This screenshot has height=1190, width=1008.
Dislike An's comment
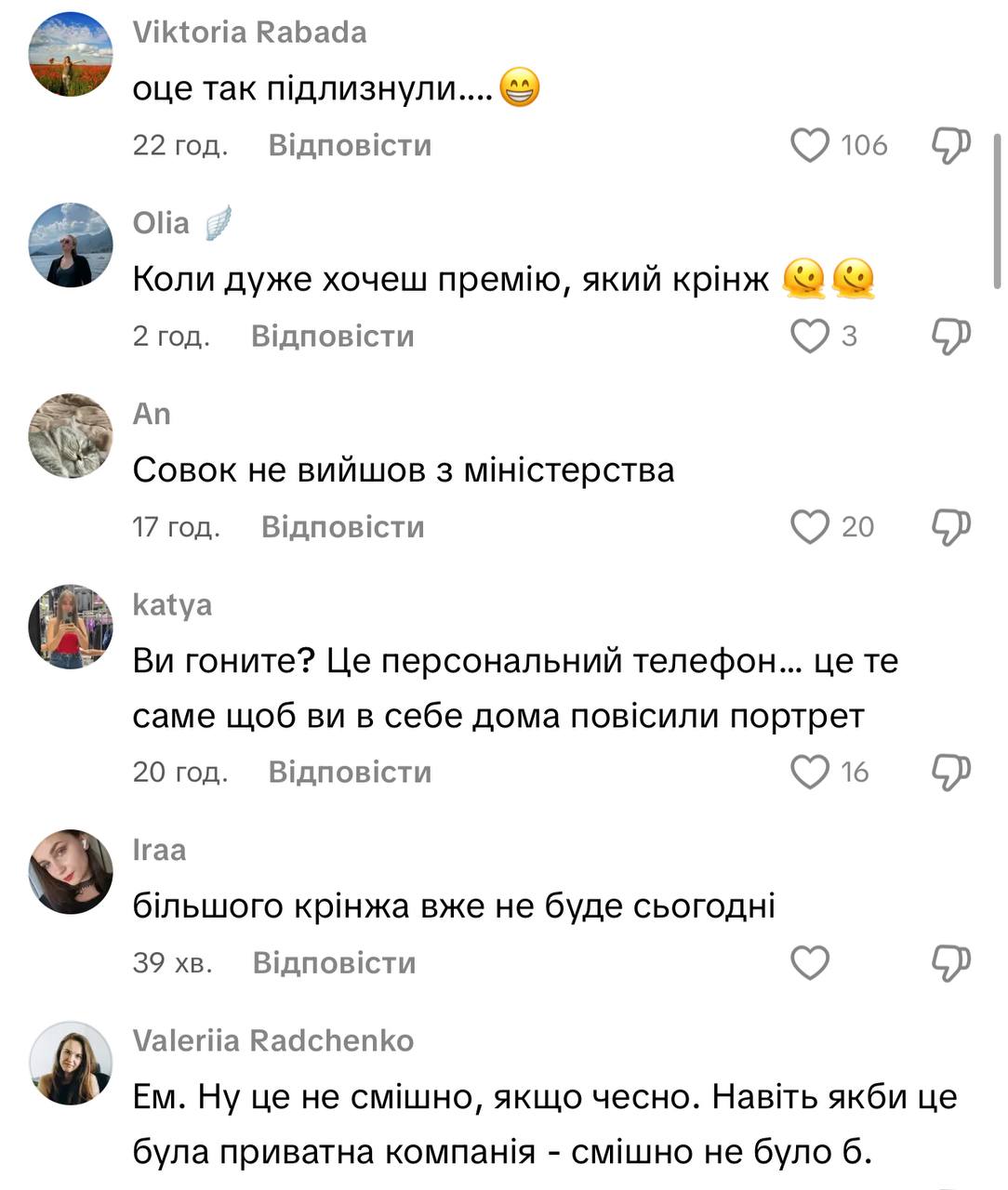tap(950, 527)
